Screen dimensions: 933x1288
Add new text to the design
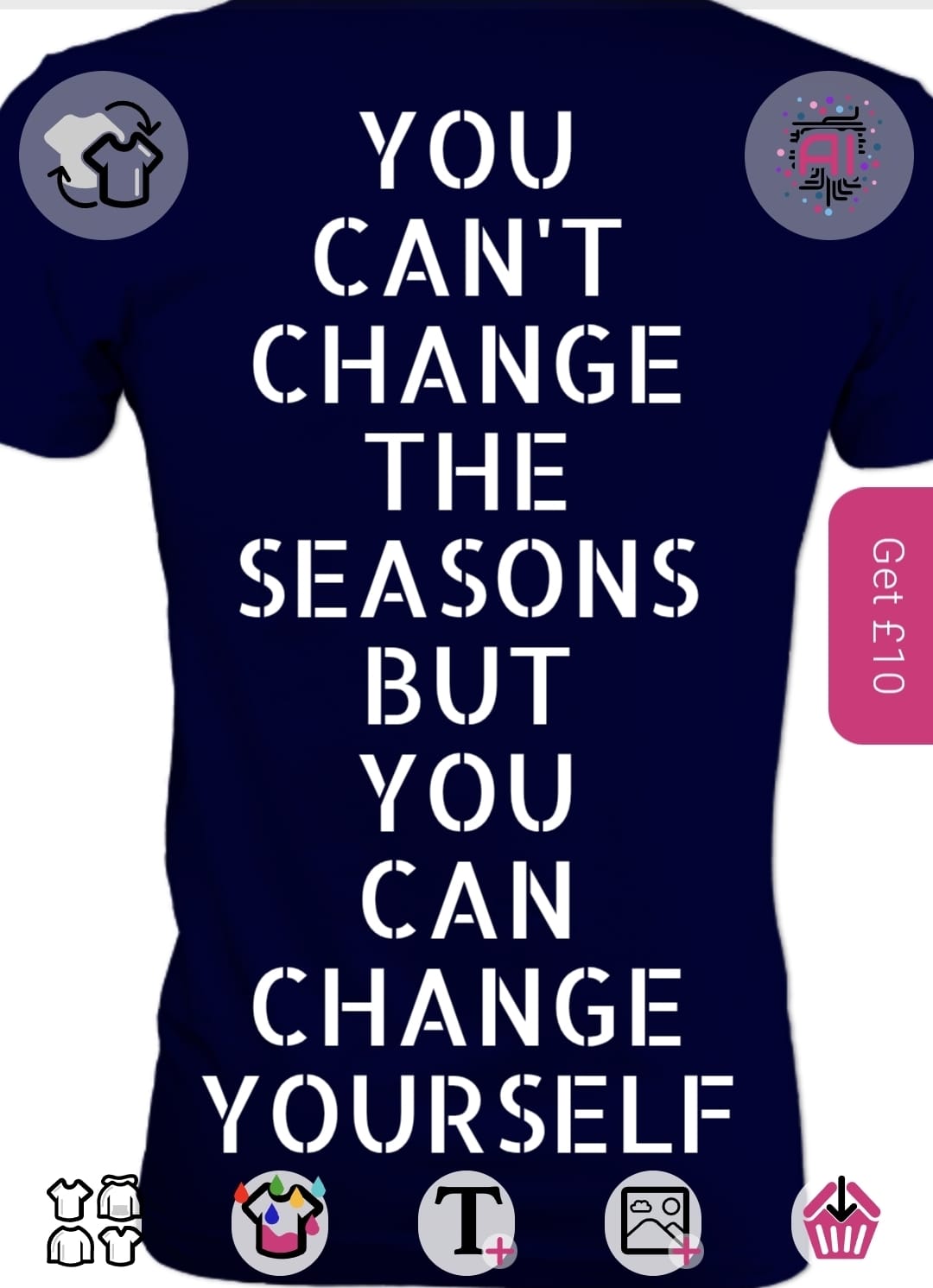click(467, 1221)
